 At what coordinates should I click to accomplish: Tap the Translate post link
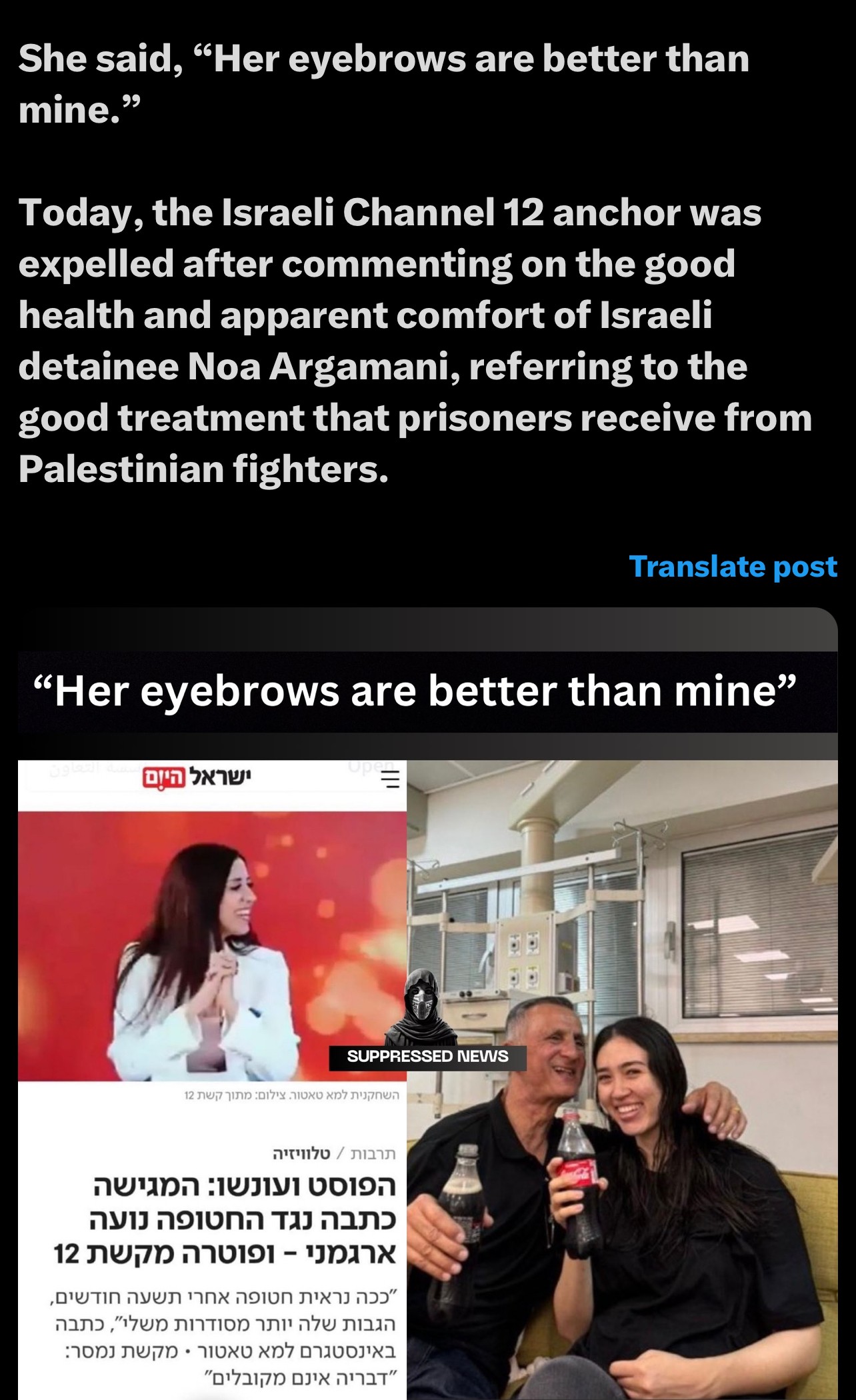733,567
